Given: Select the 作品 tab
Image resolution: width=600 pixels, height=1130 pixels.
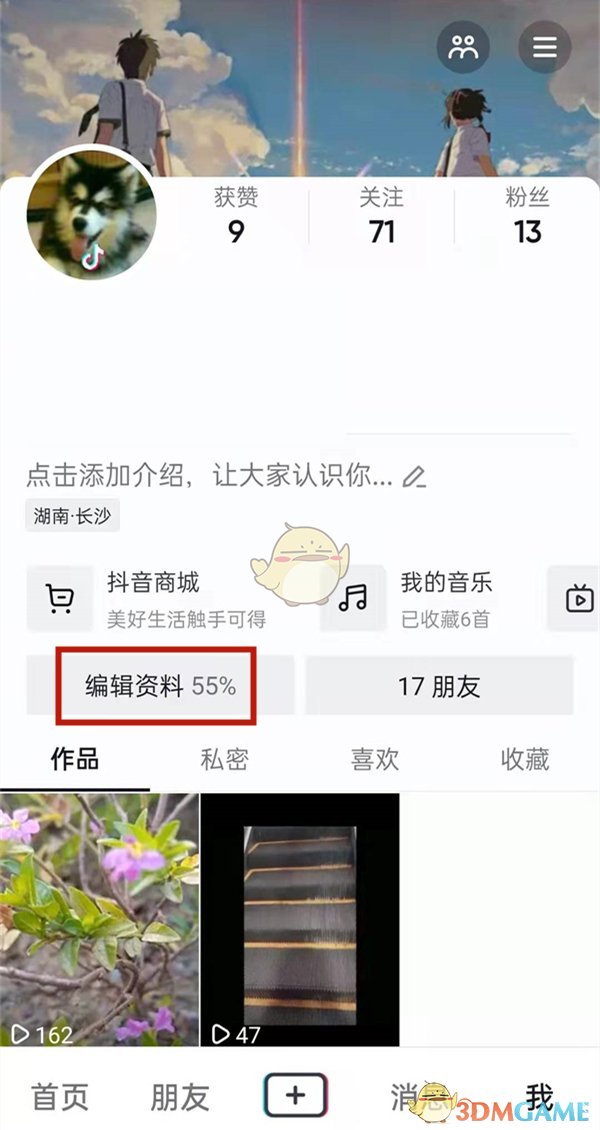Looking at the screenshot, I should point(75,759).
